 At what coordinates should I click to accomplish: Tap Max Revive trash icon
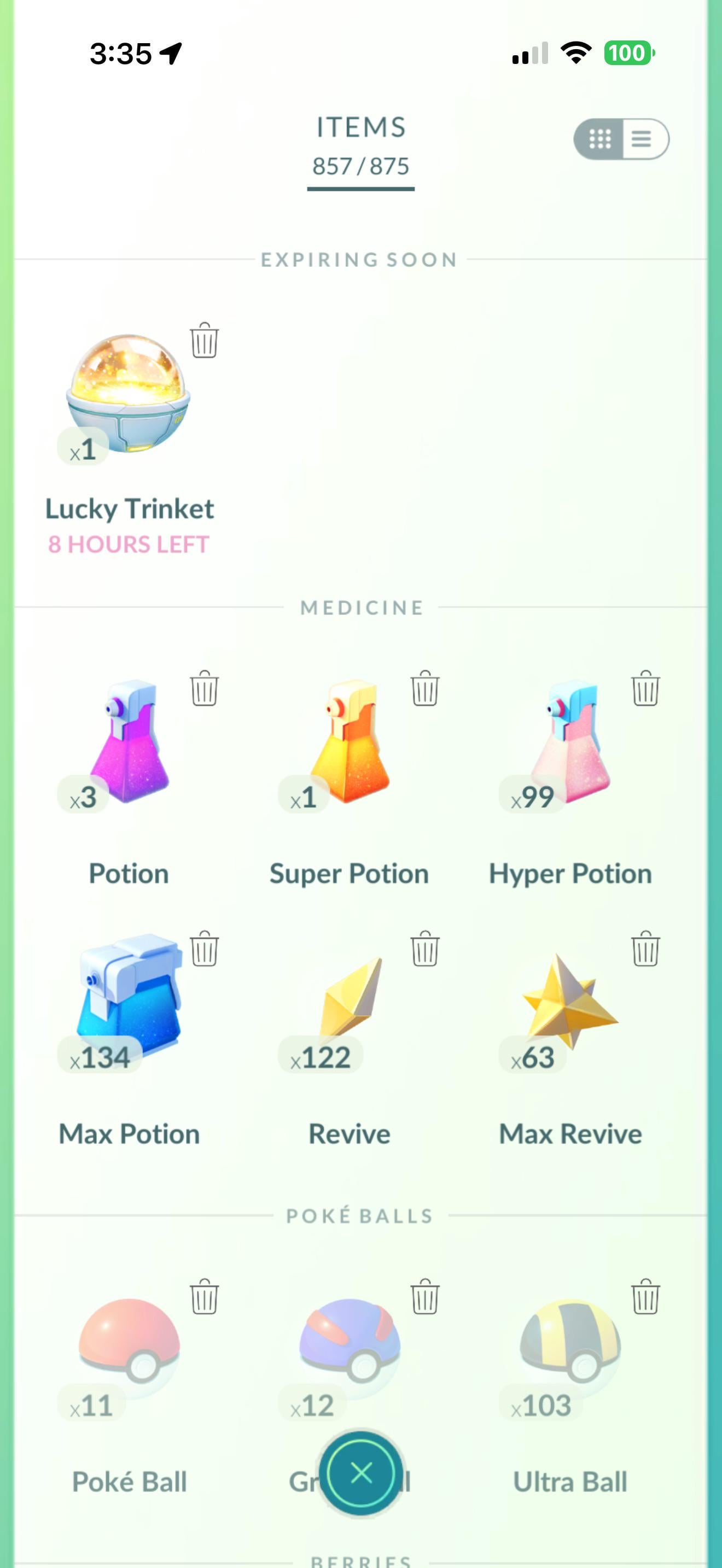[x=645, y=949]
